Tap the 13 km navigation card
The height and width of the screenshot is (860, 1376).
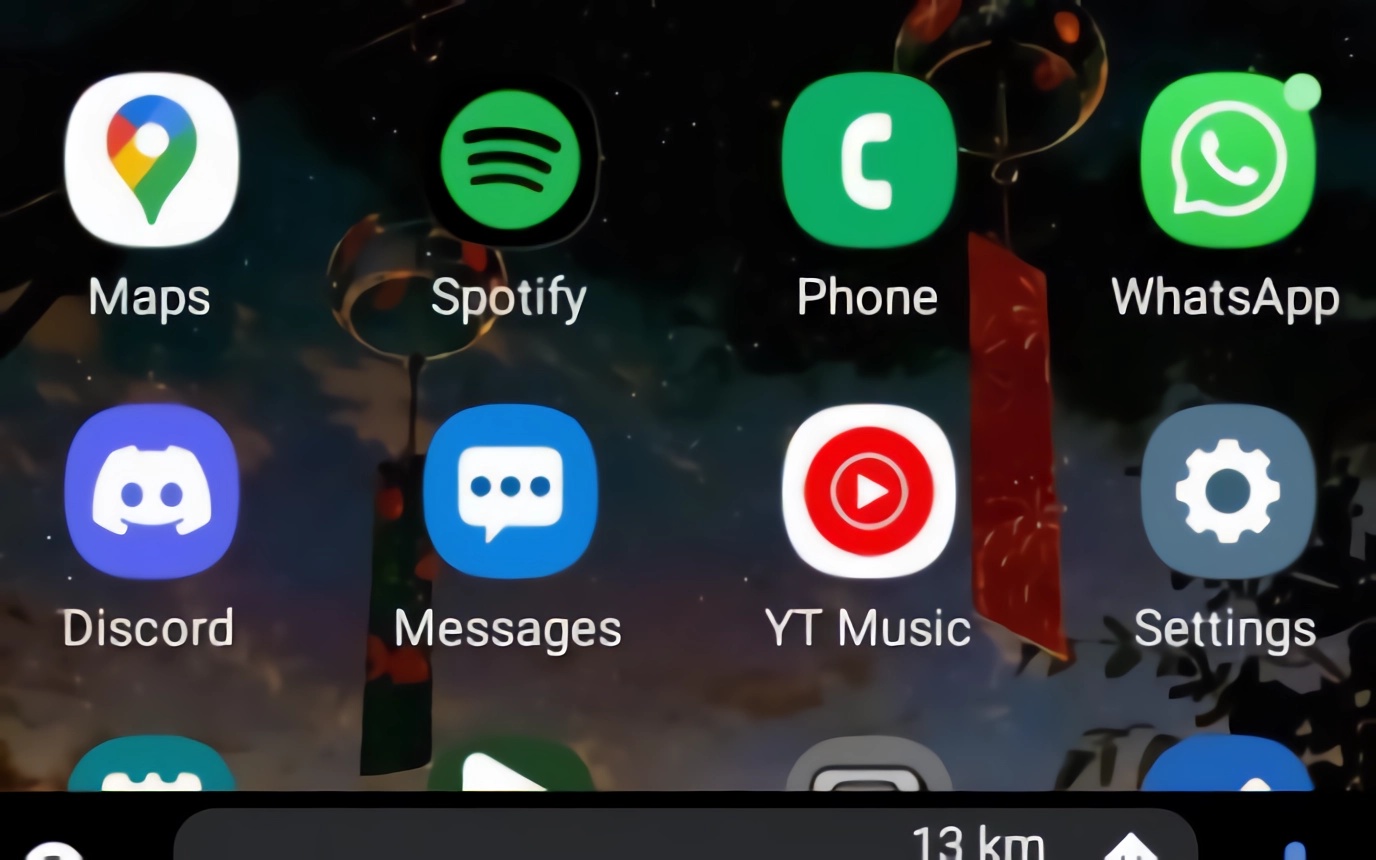(685, 836)
